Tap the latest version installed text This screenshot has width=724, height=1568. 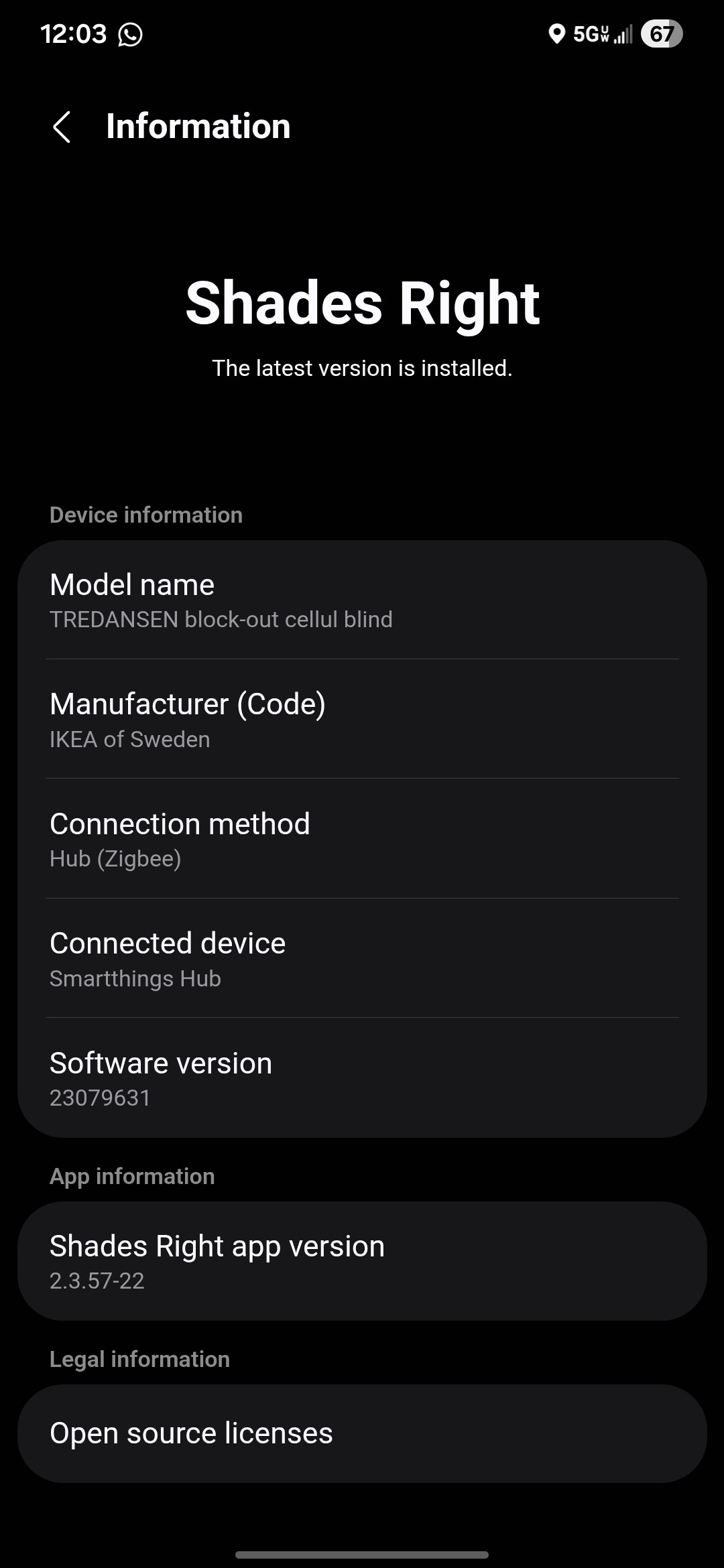(362, 367)
